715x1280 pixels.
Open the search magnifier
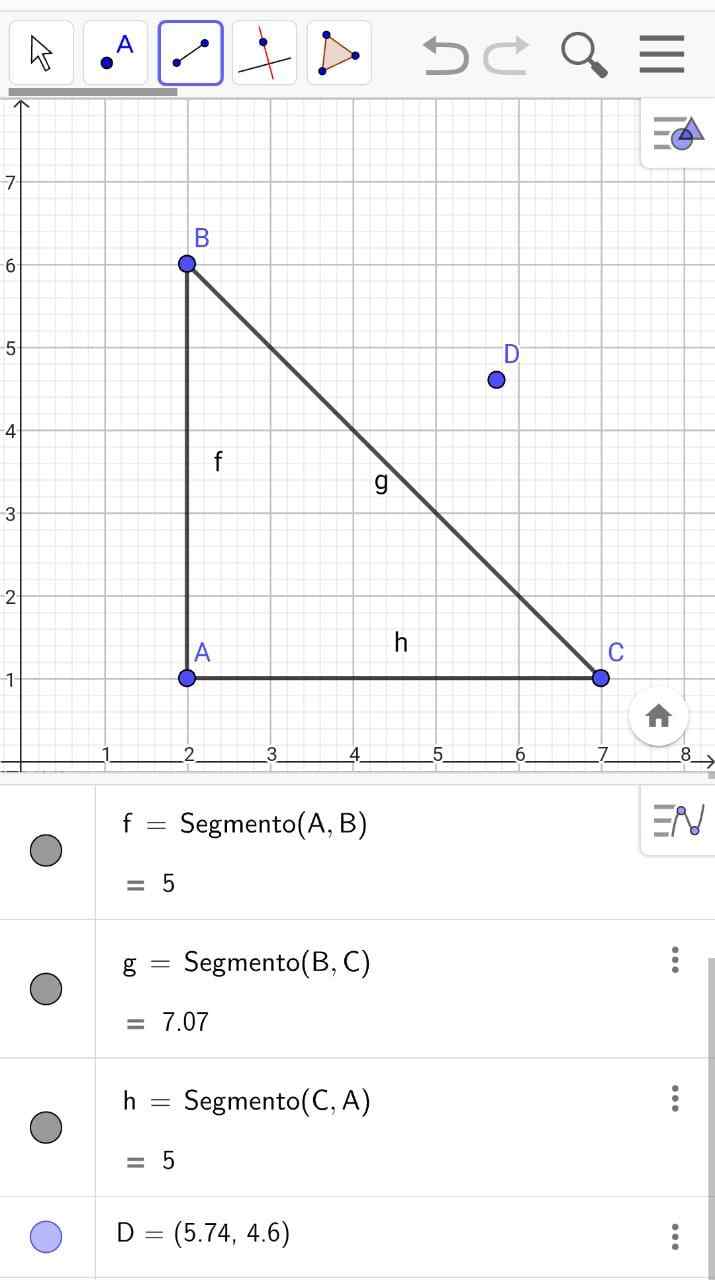pos(583,54)
